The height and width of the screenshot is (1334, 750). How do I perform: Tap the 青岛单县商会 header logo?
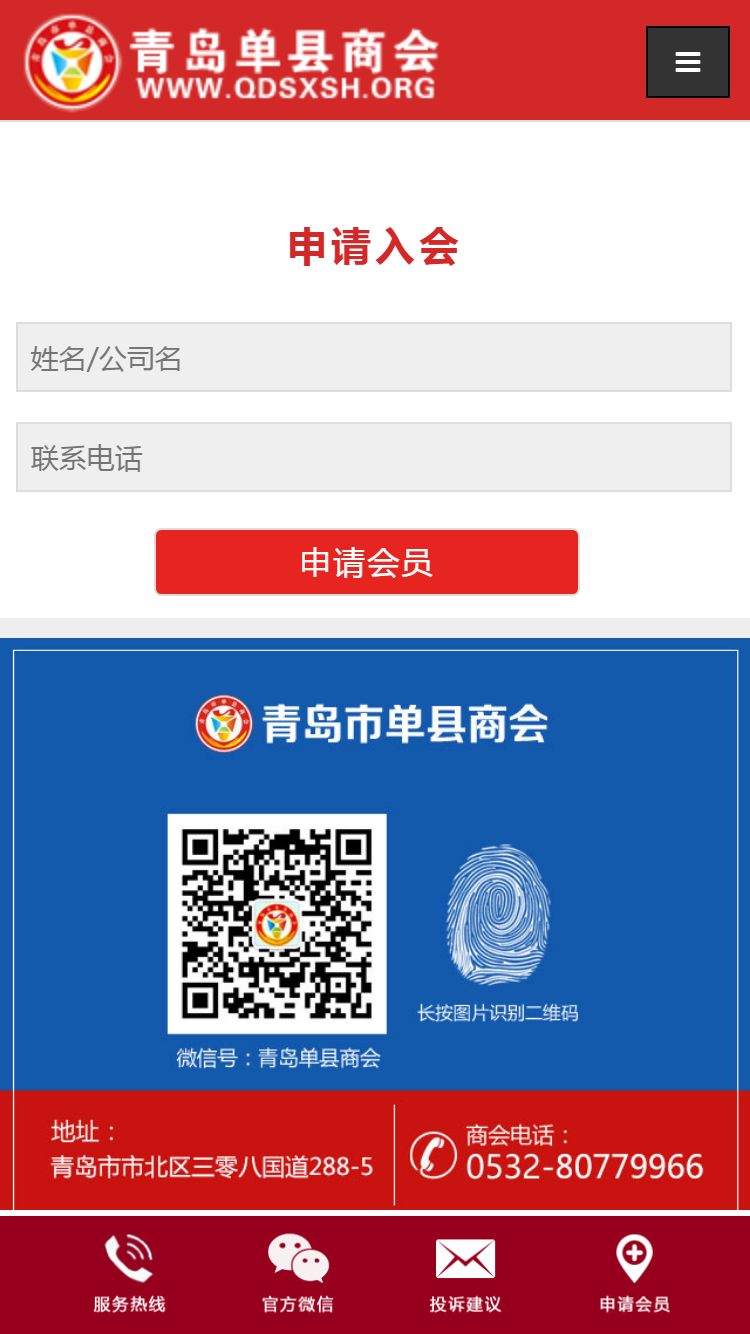pos(232,62)
